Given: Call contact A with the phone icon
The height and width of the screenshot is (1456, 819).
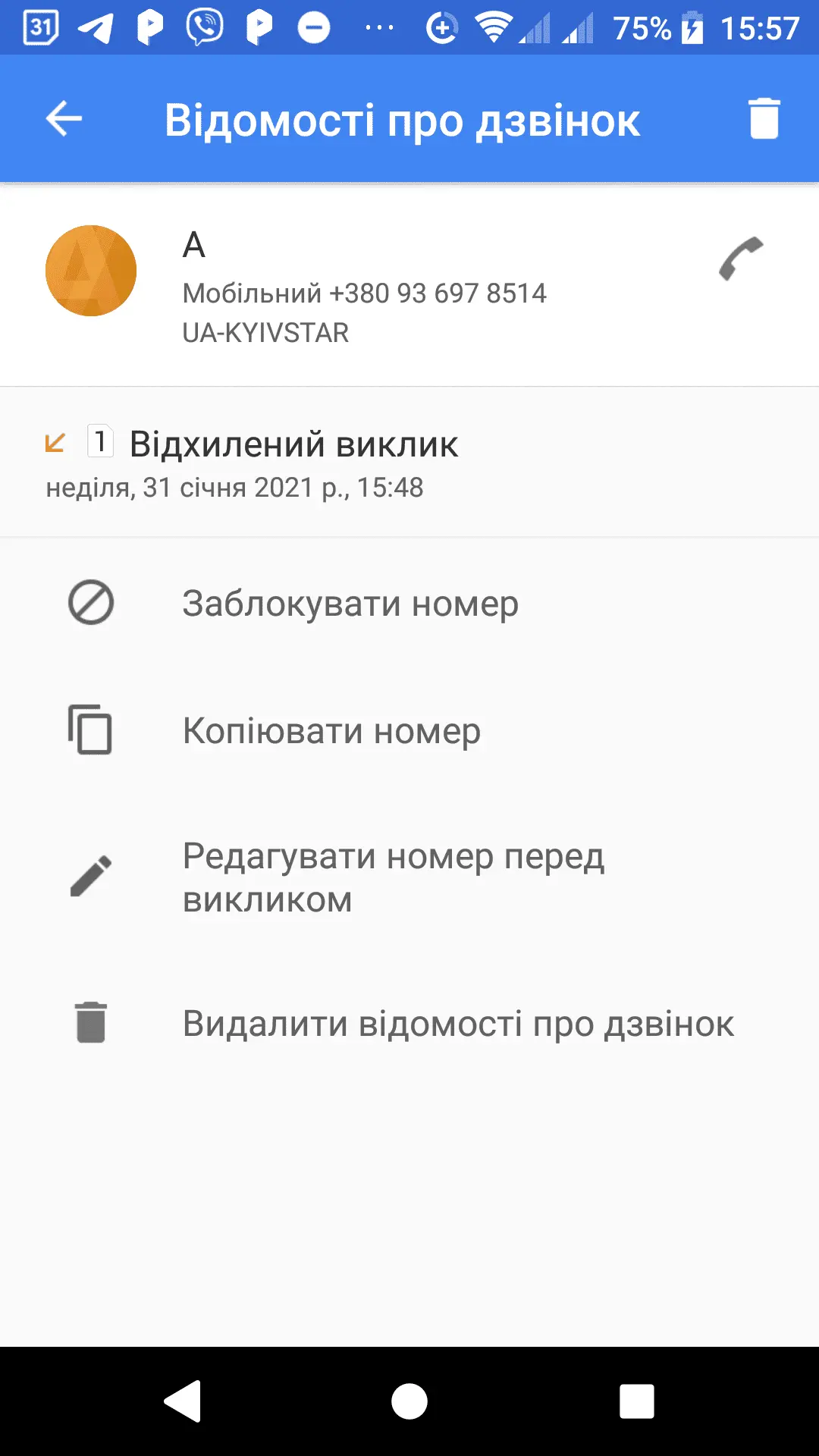Looking at the screenshot, I should pyautogui.click(x=741, y=259).
